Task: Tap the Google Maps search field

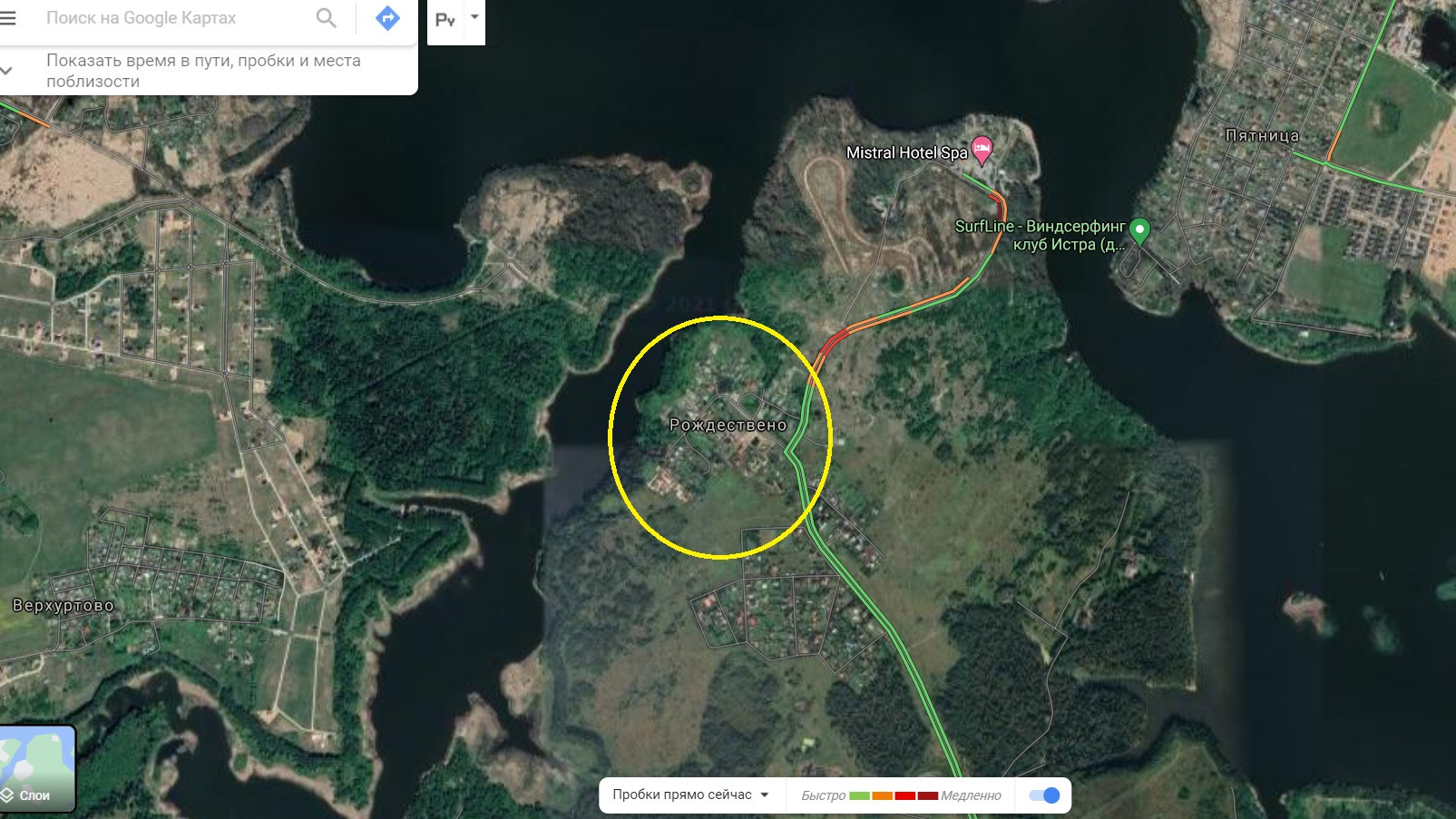Action: tap(172, 18)
